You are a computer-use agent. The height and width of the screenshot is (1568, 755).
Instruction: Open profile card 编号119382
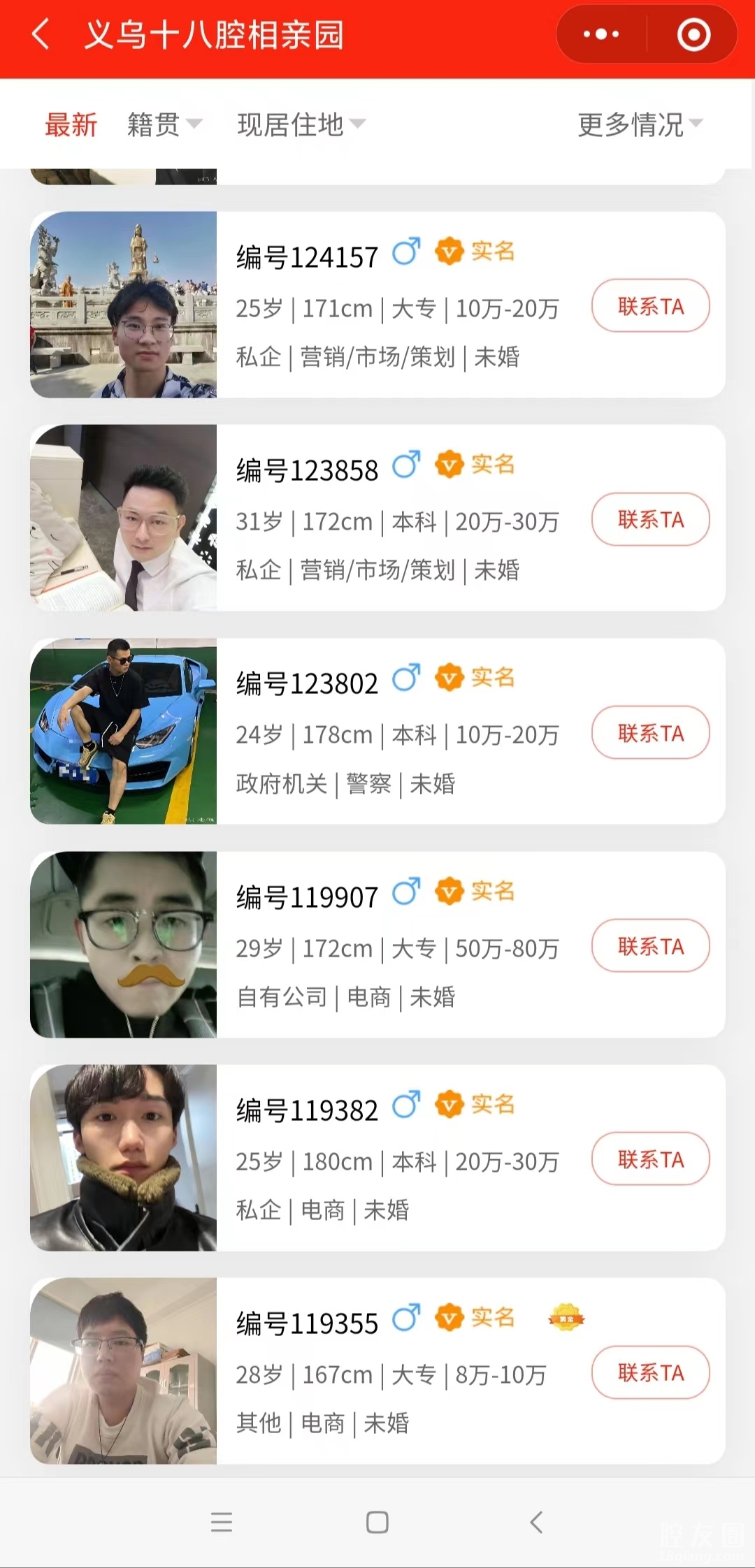(398, 1158)
